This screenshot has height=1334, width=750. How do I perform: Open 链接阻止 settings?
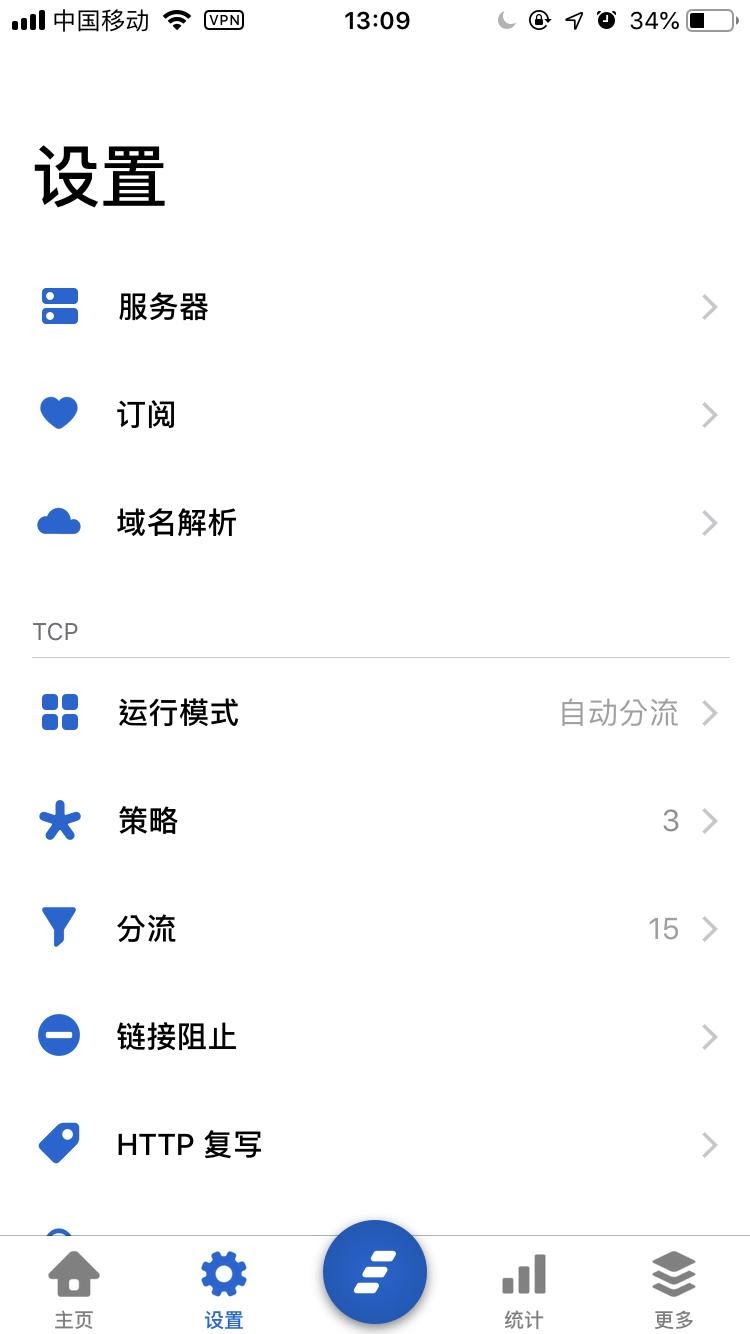(x=375, y=1036)
